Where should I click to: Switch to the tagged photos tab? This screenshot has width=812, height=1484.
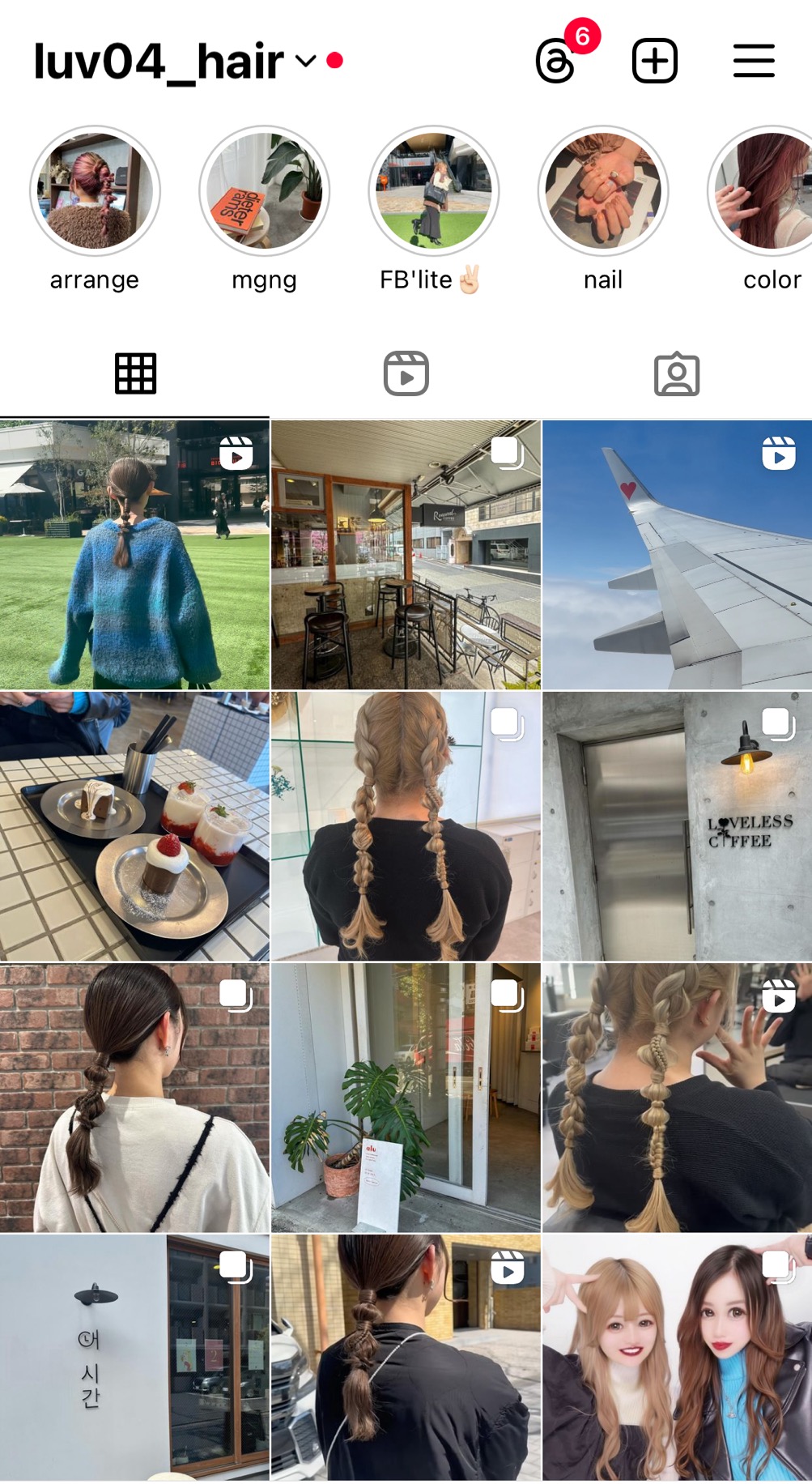point(677,373)
